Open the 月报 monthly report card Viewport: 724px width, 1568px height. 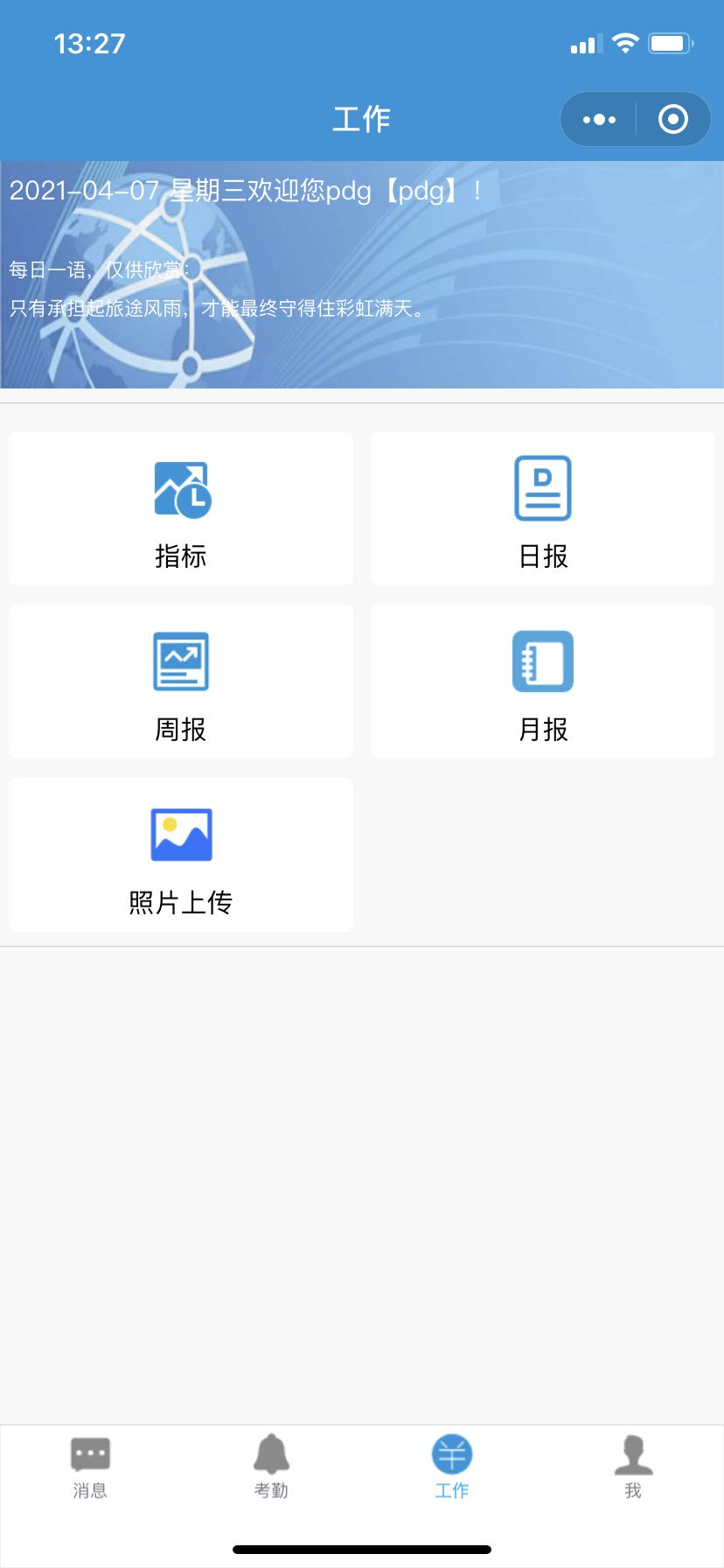pos(543,682)
